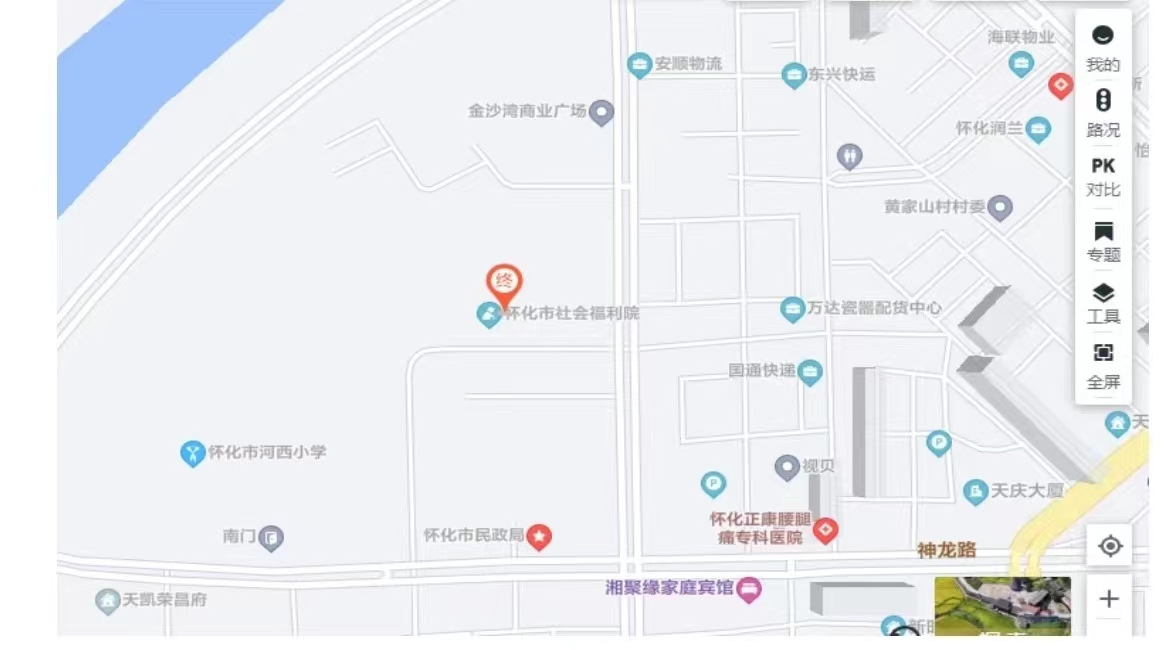Screen dimensions: 1170x650
Task: Toggle 路况 traffic layer
Action: click(x=1103, y=111)
